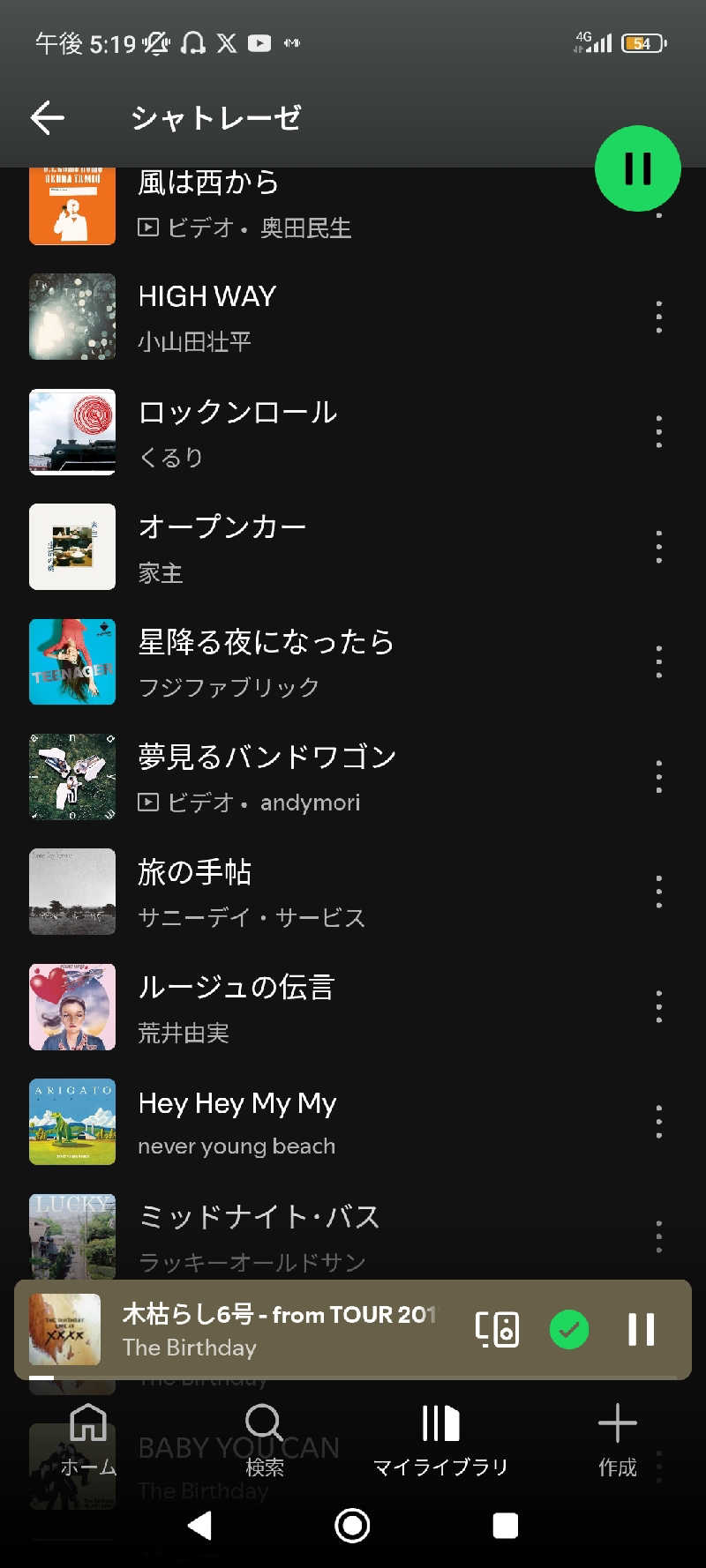Switch to the 検索 tab

point(264,1439)
